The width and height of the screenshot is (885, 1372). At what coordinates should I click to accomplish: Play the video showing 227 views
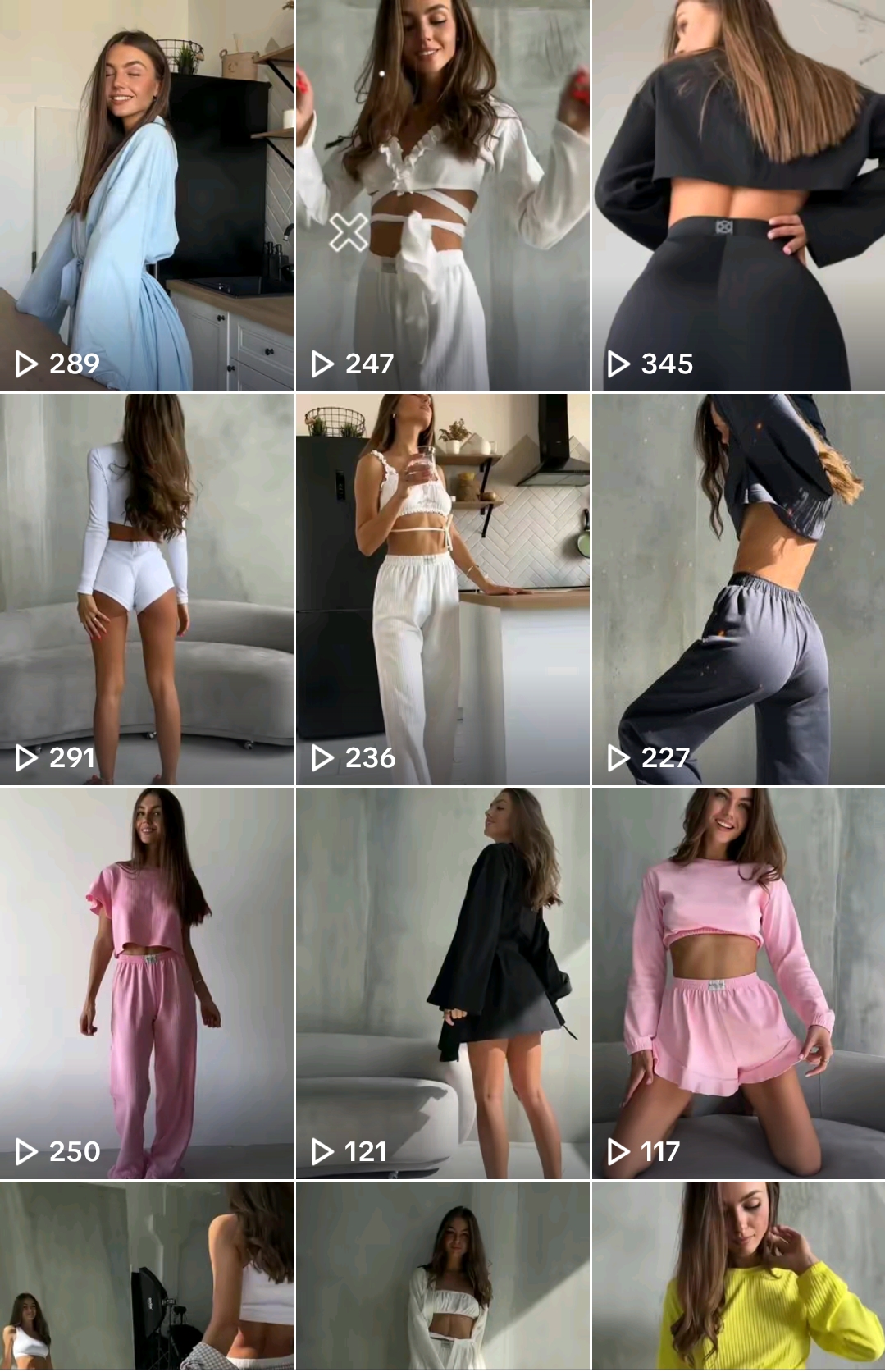tap(738, 589)
